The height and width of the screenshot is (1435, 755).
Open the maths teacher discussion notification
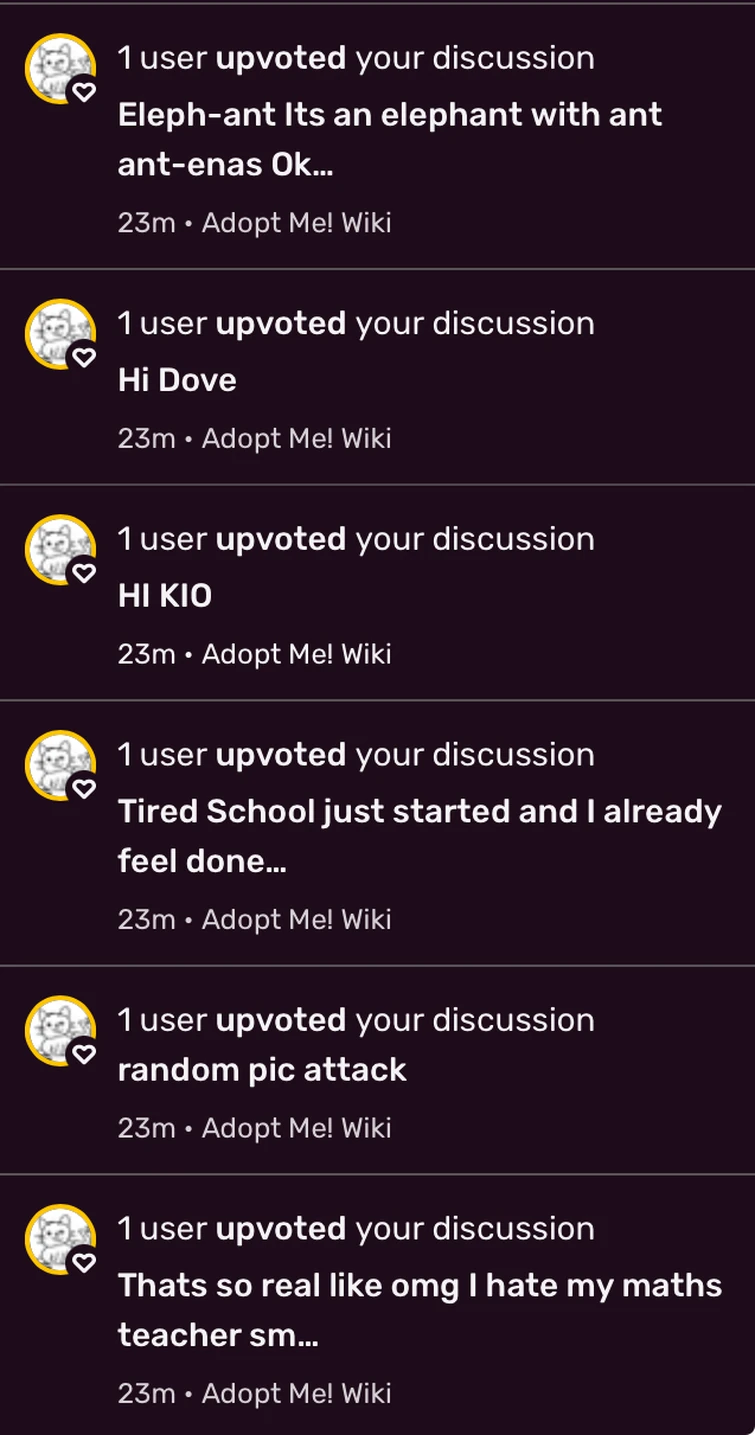(x=419, y=1309)
